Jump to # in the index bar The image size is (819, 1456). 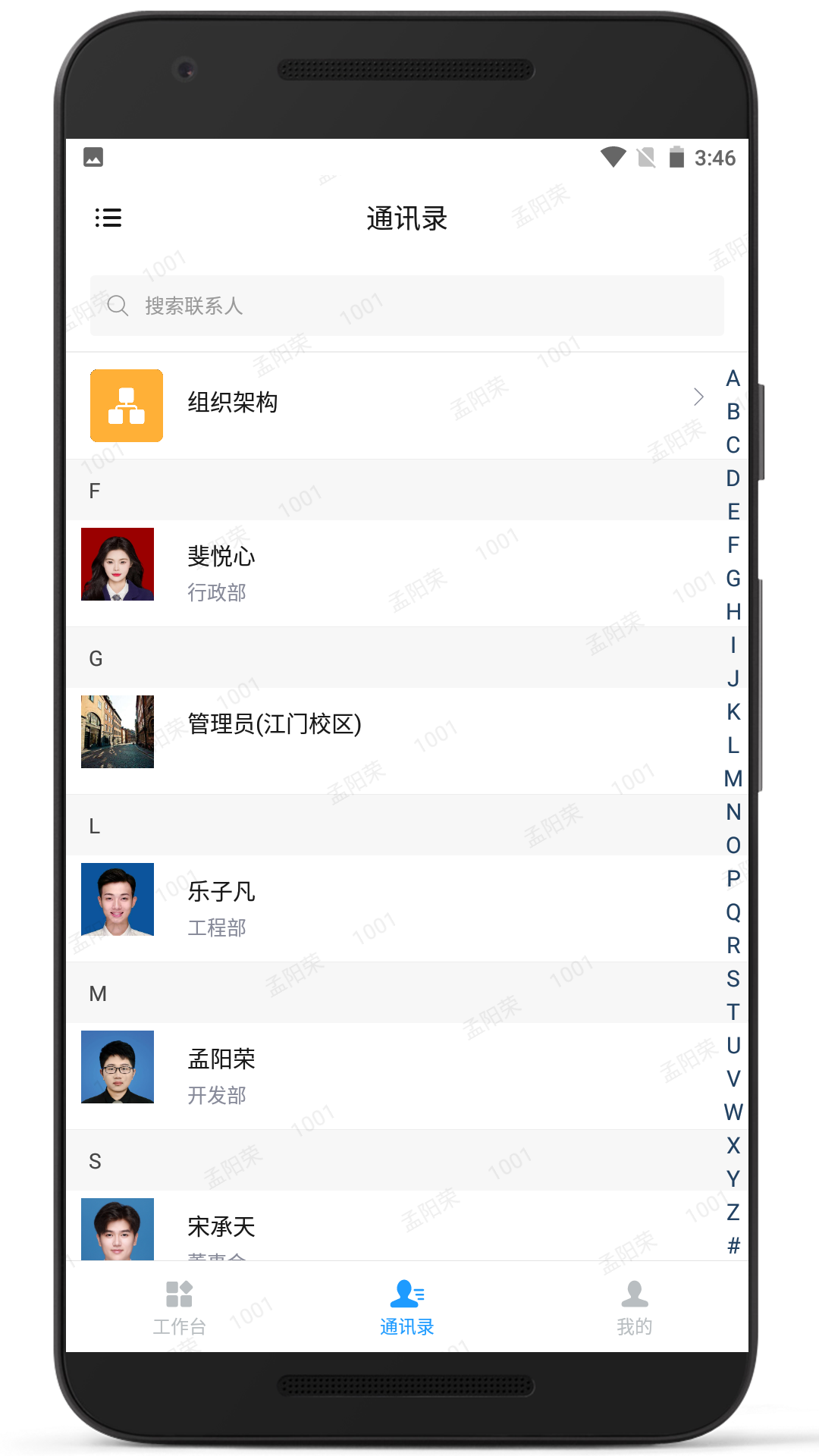(x=733, y=1245)
